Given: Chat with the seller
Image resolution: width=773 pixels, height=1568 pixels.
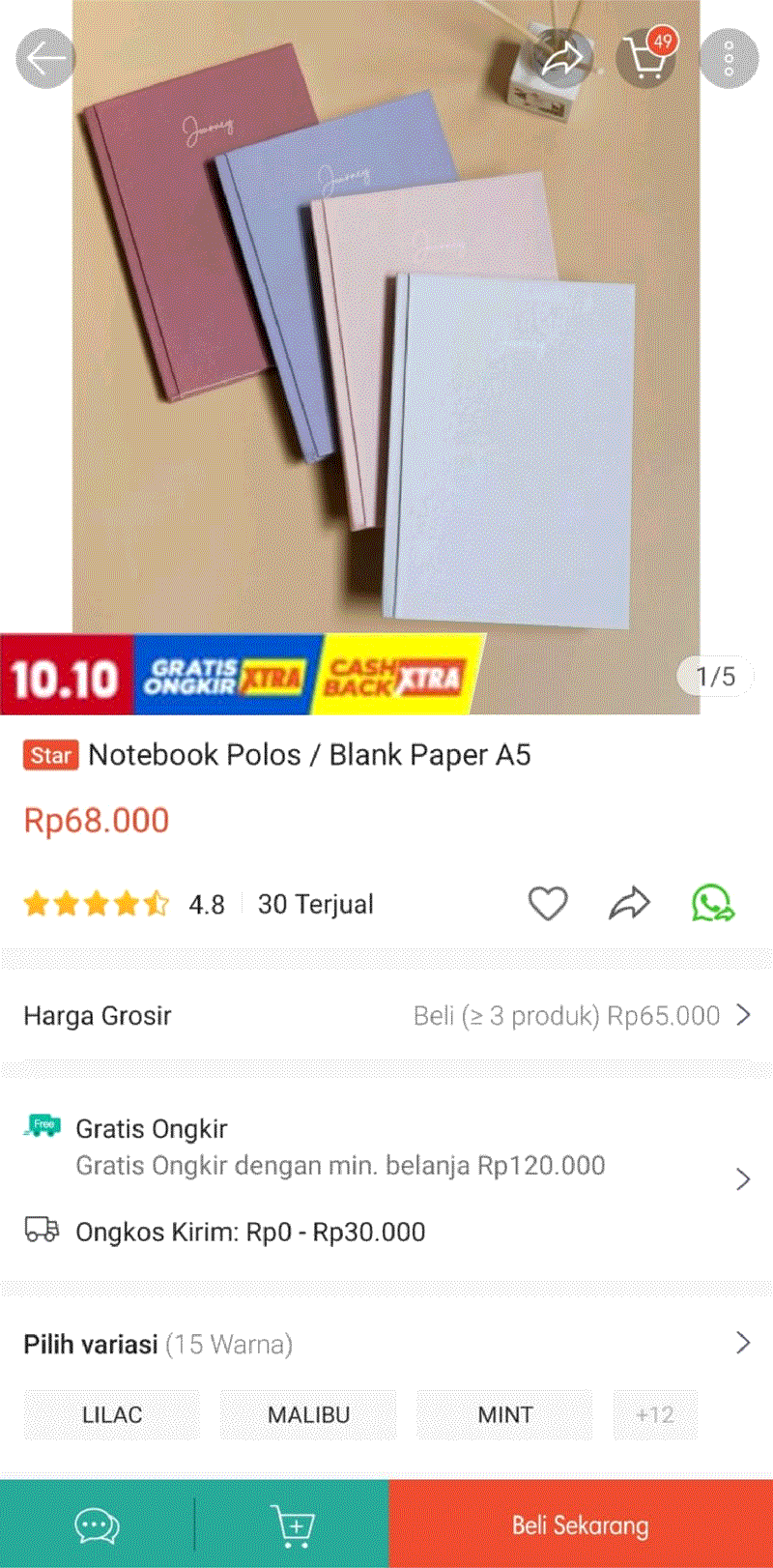Looking at the screenshot, I should tap(97, 1525).
